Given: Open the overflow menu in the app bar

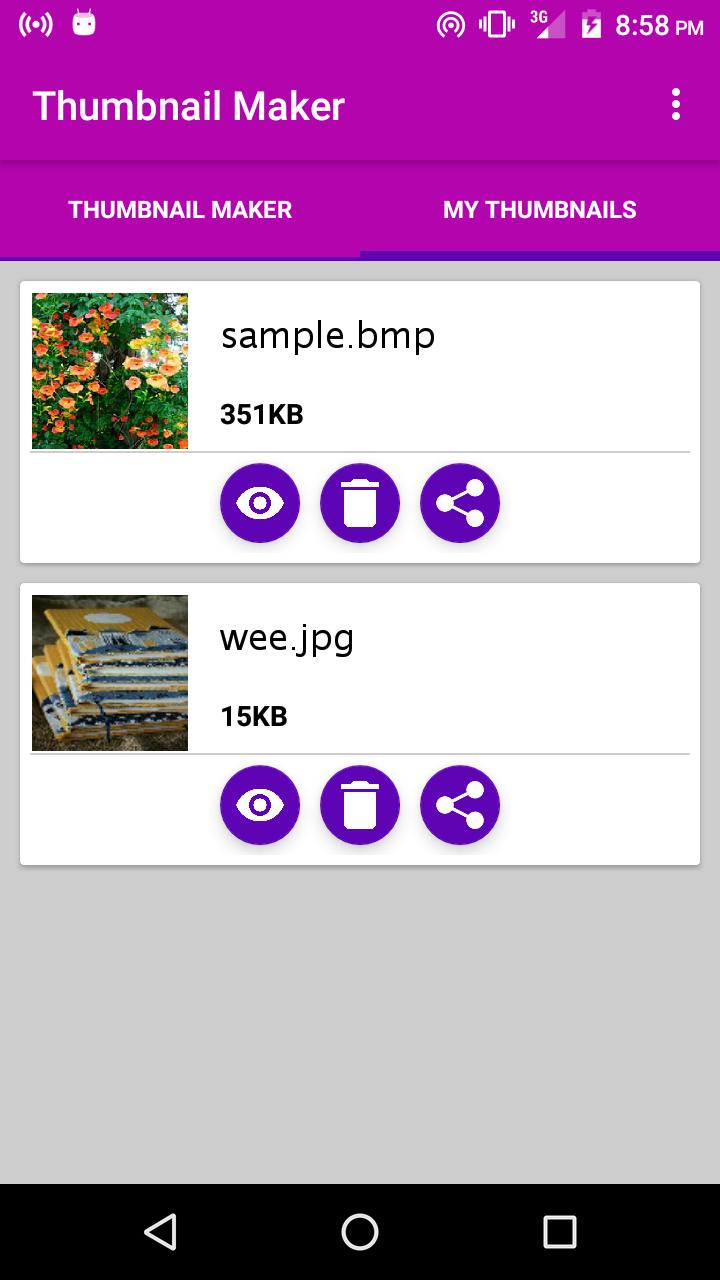Looking at the screenshot, I should (x=676, y=105).
